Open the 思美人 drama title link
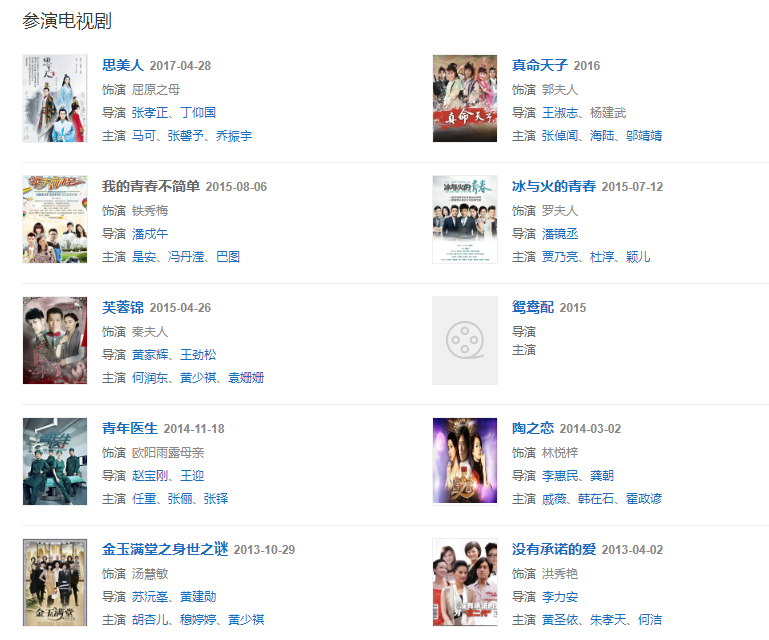769x640 pixels. coord(123,65)
